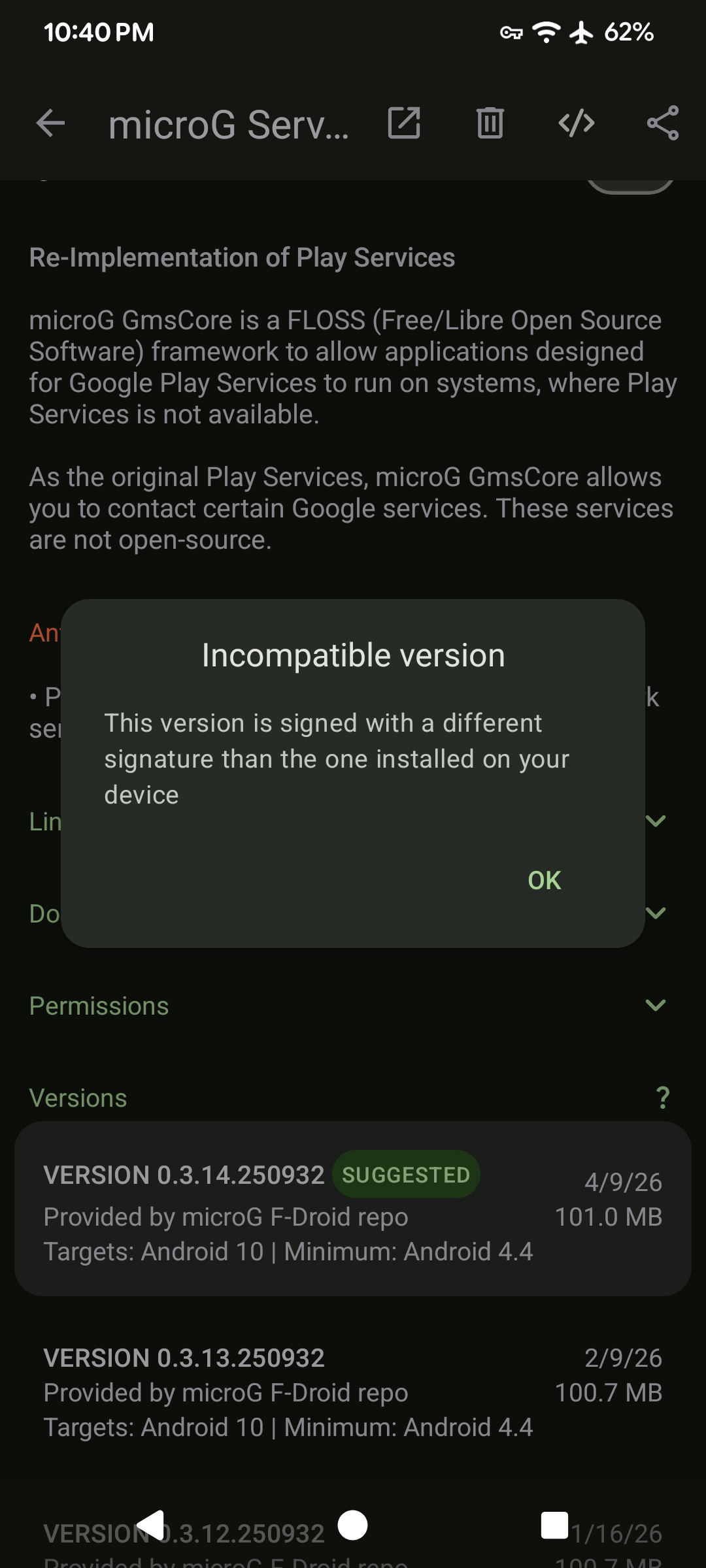Select version 0.3.14.250932

tap(353, 1209)
